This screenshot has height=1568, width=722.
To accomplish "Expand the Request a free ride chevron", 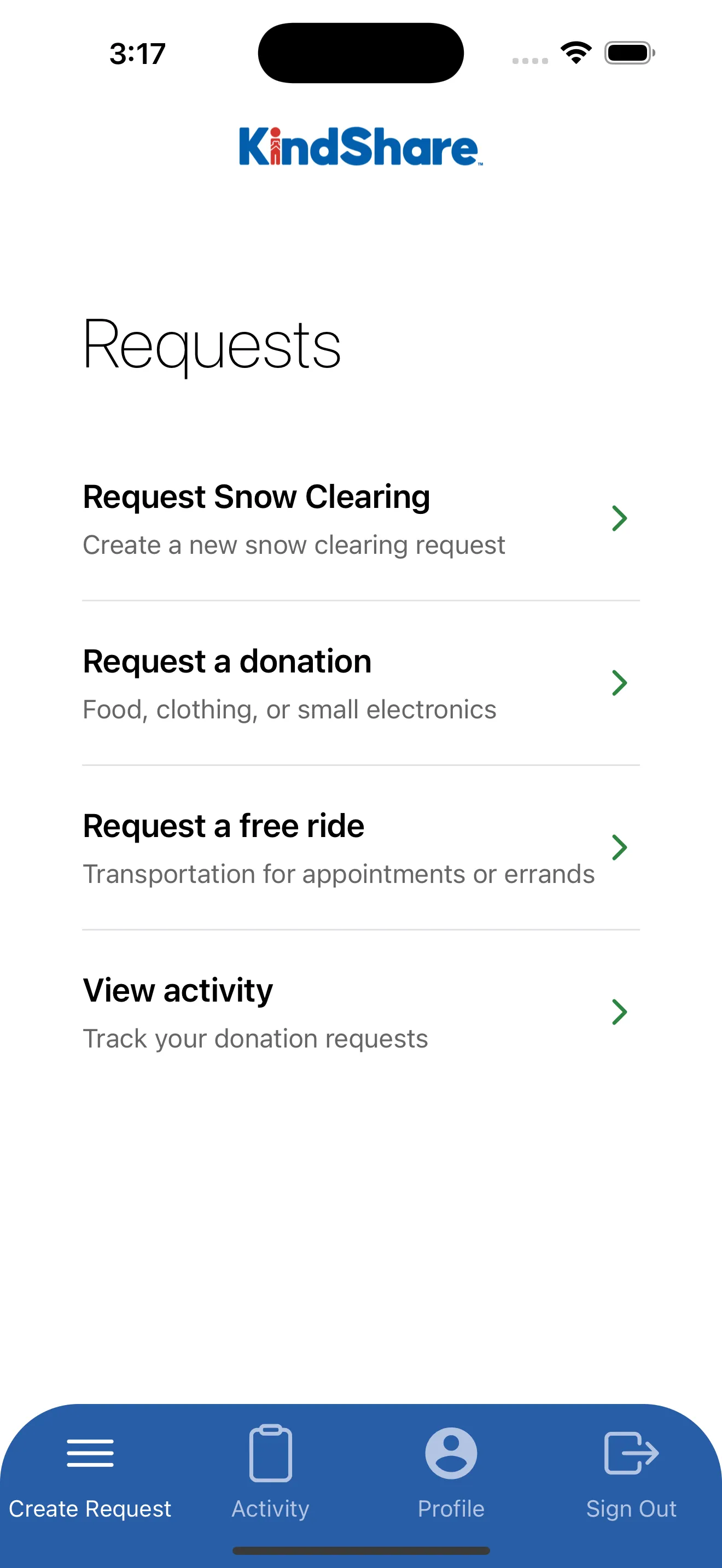I will pyautogui.click(x=620, y=847).
